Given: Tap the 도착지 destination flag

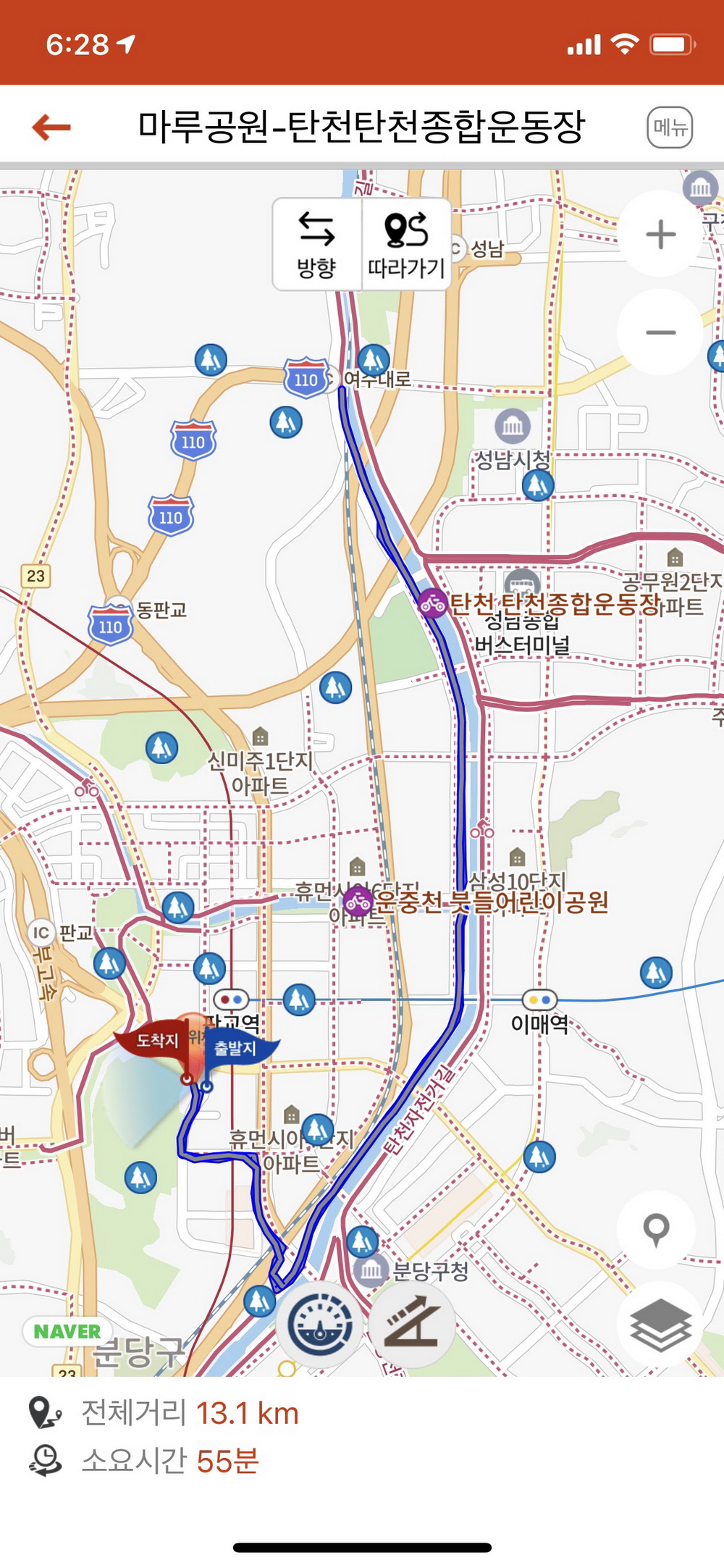Looking at the screenshot, I should [156, 1041].
